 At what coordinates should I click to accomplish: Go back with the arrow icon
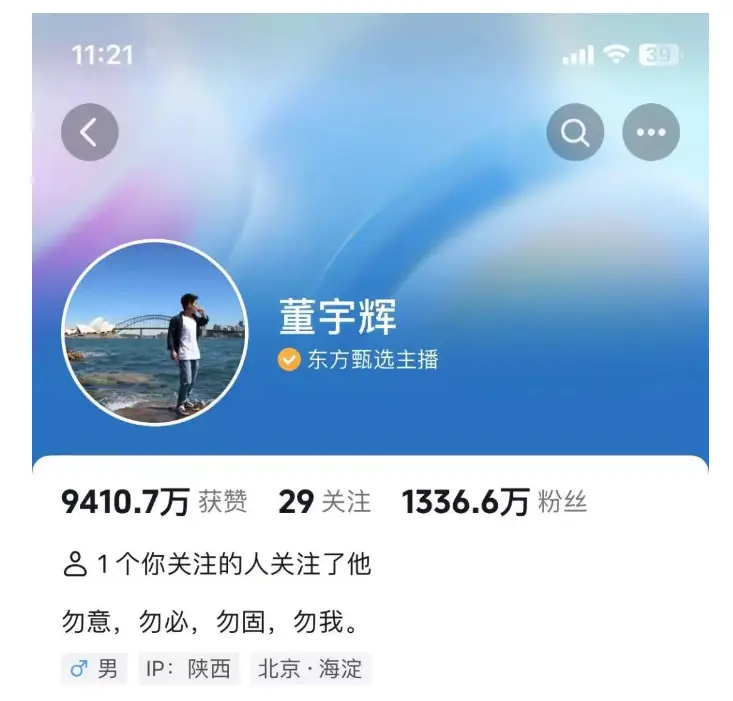pos(90,132)
